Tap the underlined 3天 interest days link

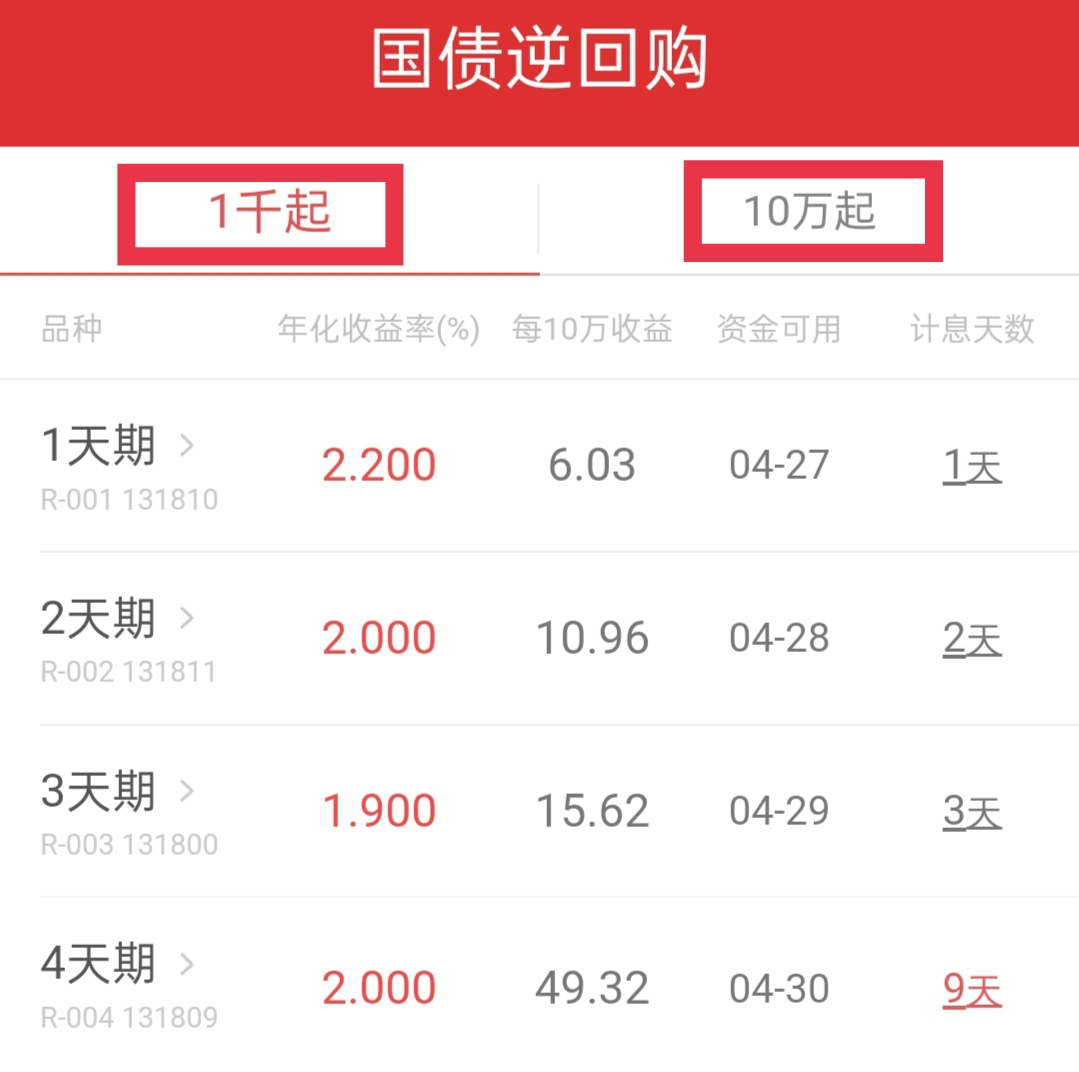point(971,812)
